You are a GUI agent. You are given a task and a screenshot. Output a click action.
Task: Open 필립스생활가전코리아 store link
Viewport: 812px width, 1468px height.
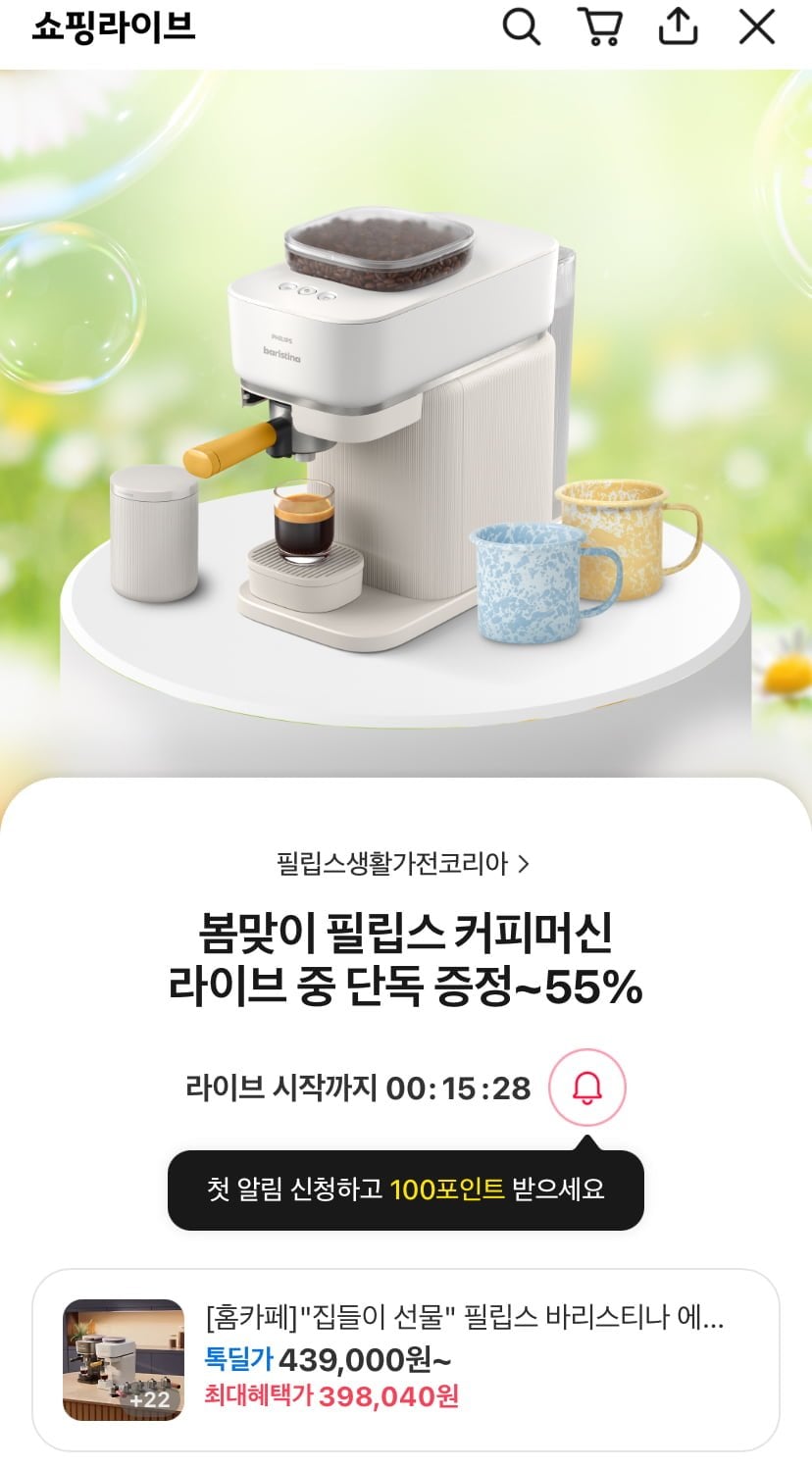[x=403, y=864]
